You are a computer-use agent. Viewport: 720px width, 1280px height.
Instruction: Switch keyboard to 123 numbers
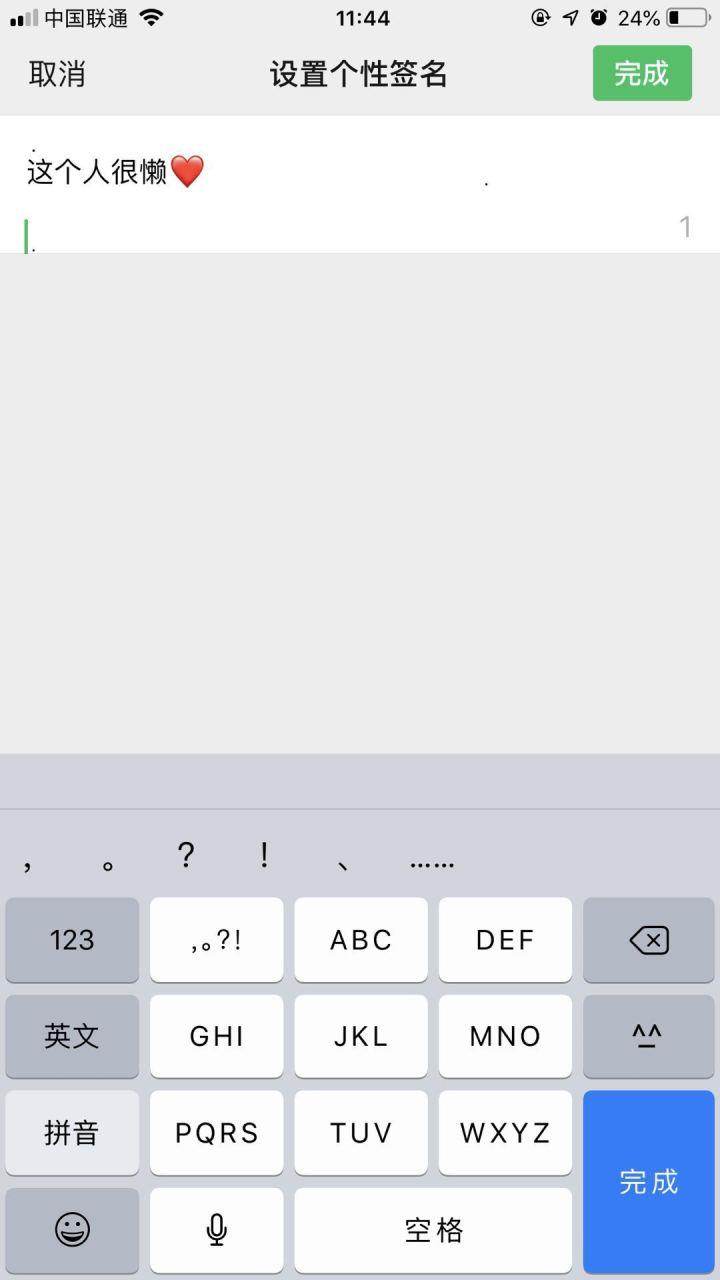72,940
